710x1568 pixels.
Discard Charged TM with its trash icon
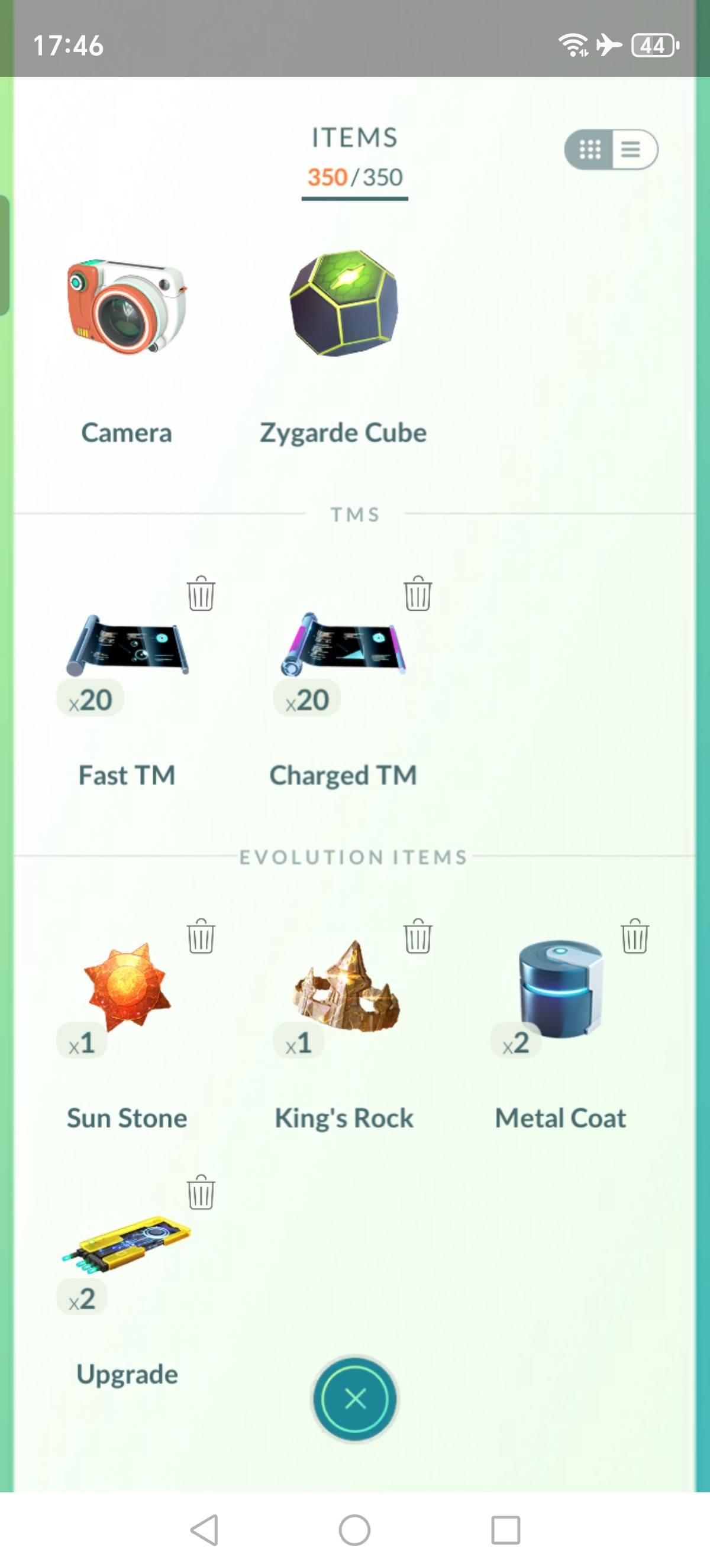[418, 593]
